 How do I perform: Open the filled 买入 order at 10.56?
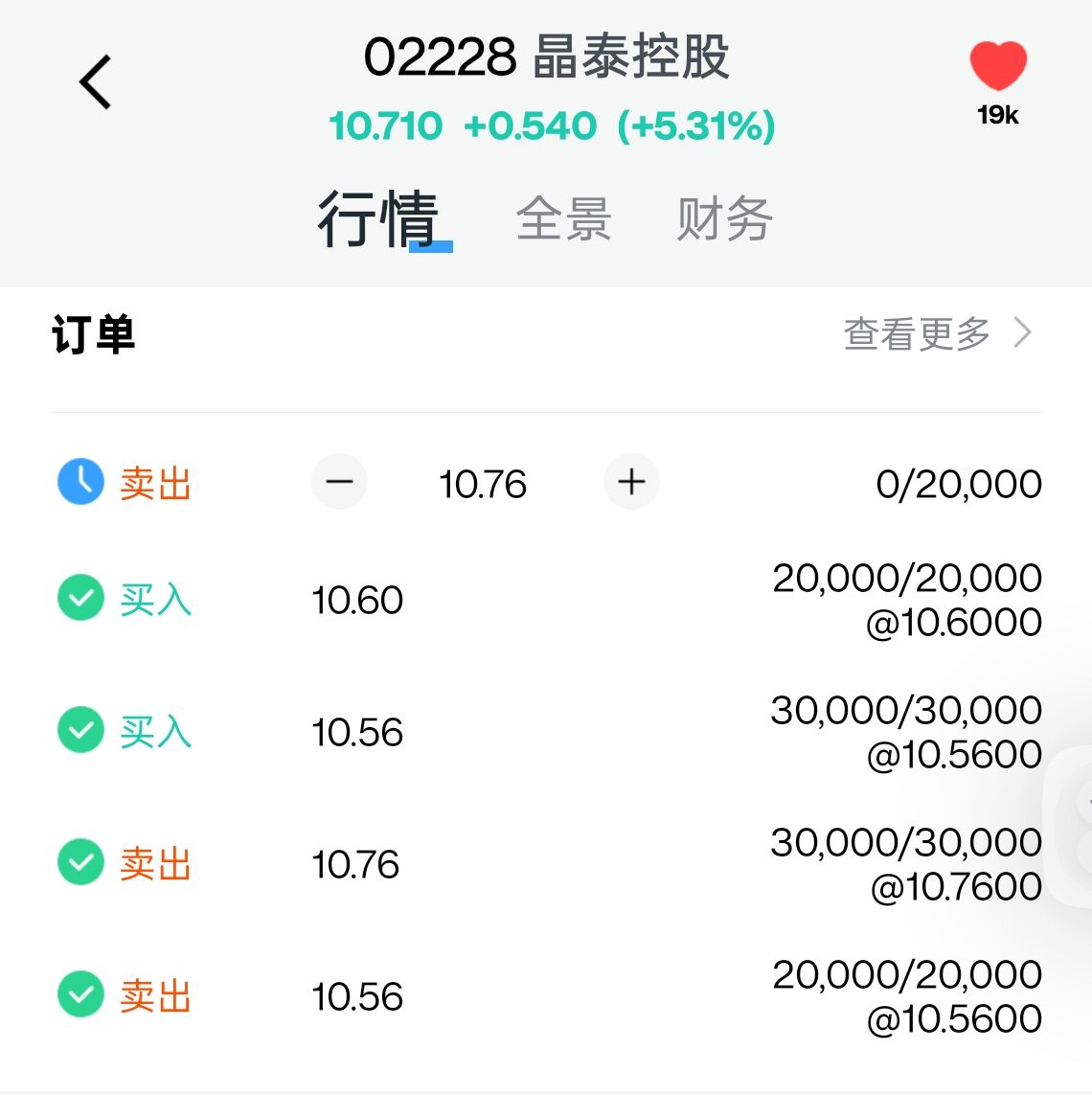(x=546, y=732)
